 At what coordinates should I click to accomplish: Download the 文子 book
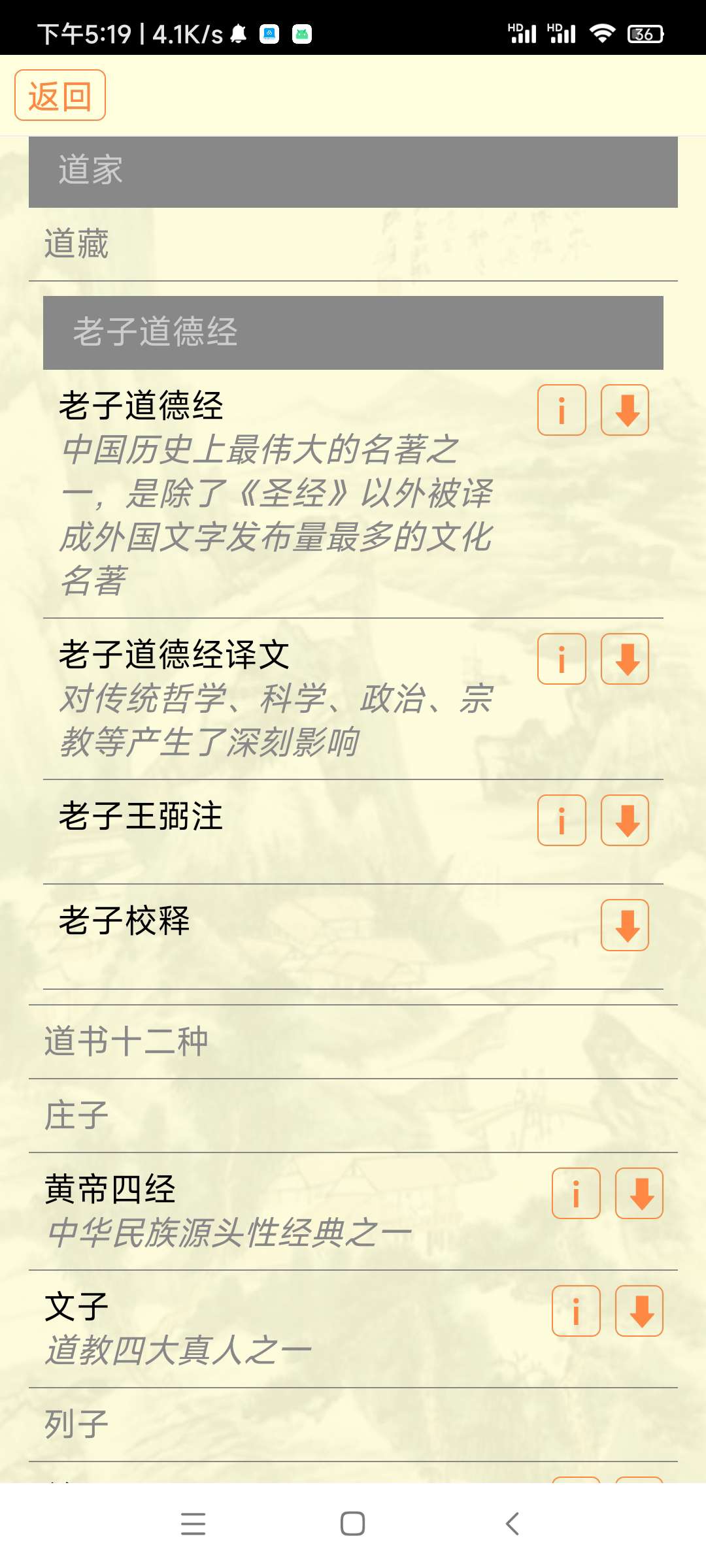click(x=639, y=1311)
